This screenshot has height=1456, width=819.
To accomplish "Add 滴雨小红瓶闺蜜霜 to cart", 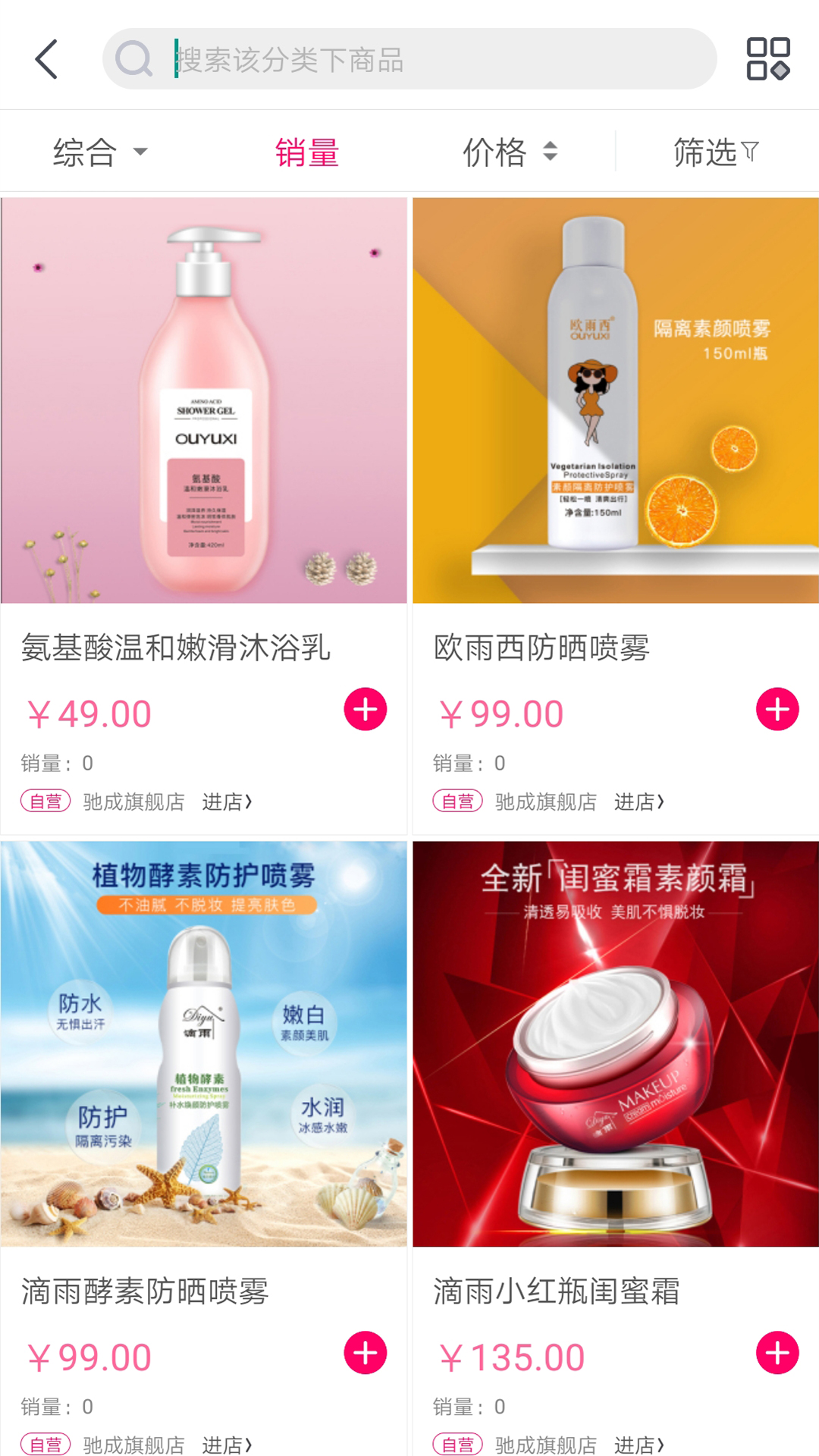I will tap(777, 1353).
